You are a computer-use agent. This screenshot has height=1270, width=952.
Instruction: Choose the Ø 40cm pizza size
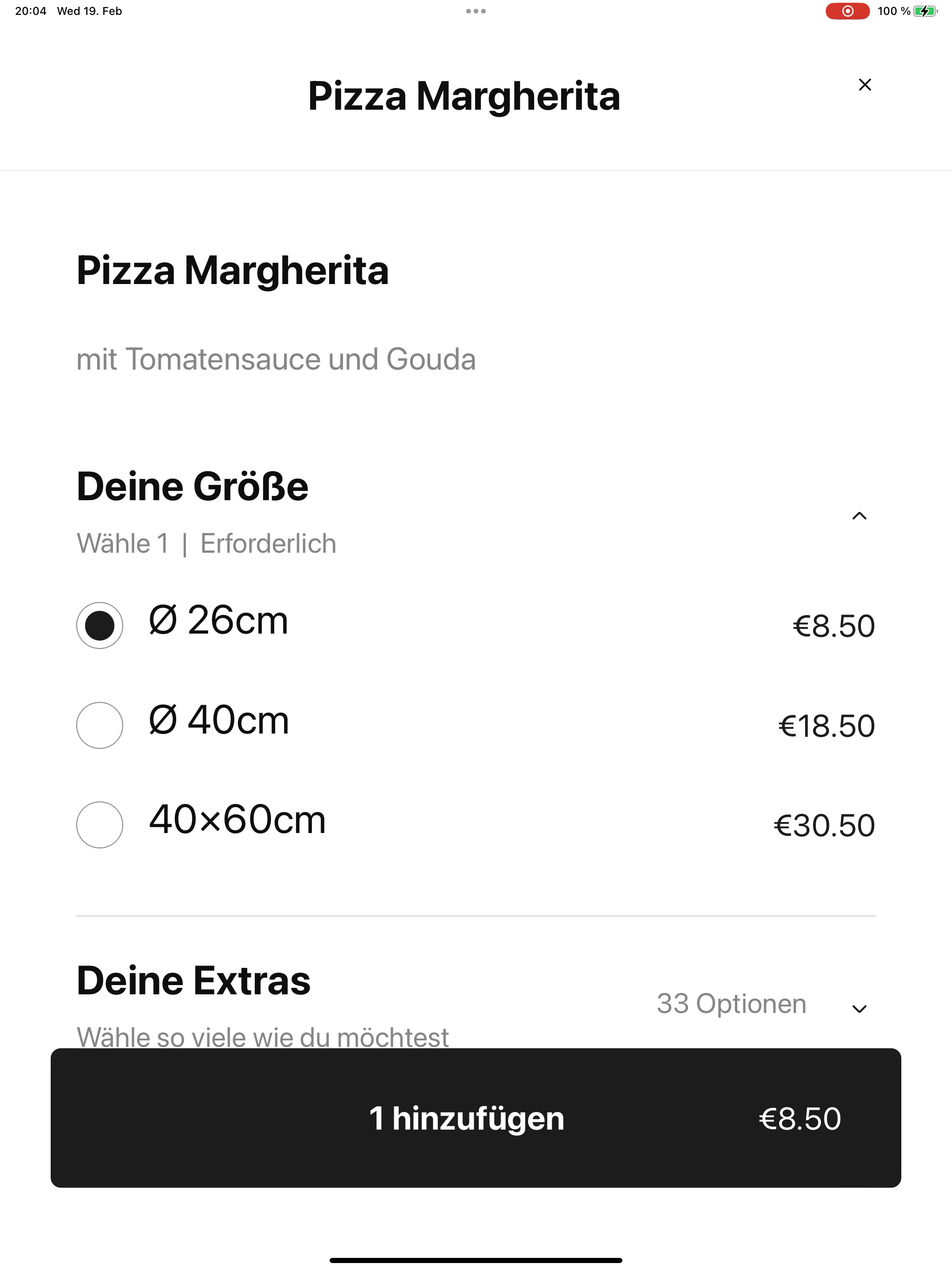point(100,725)
